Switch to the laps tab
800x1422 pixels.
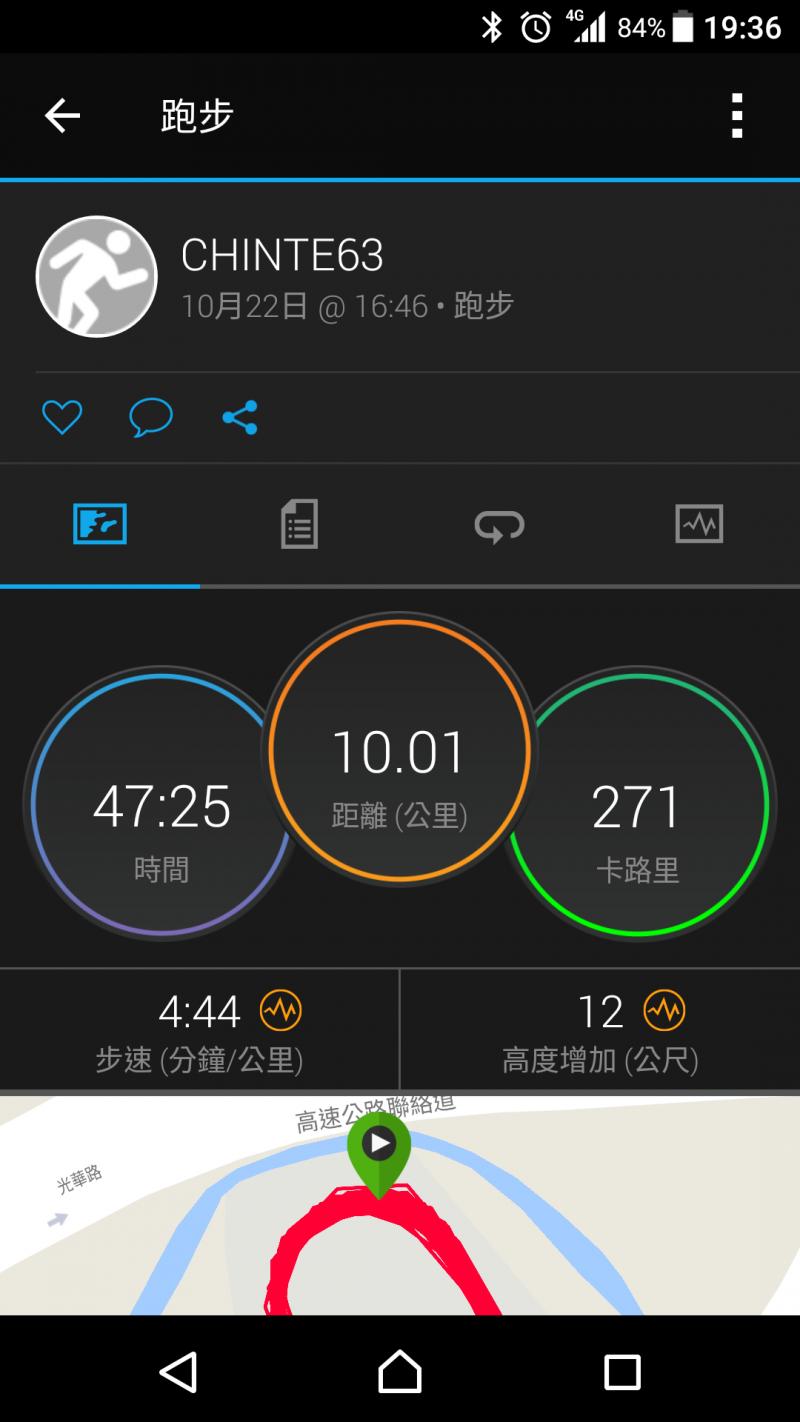499,524
